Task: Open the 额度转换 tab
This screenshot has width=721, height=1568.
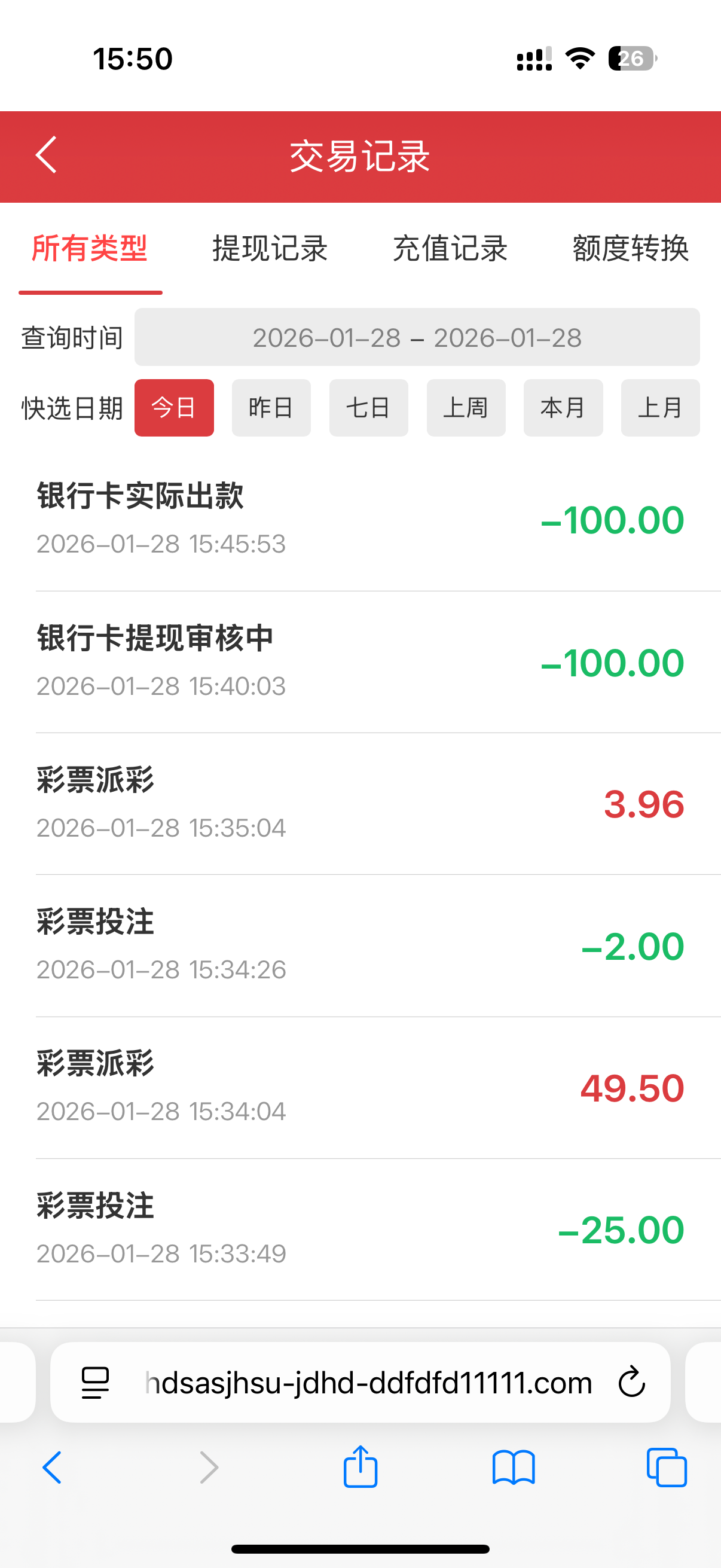Action: click(x=630, y=248)
